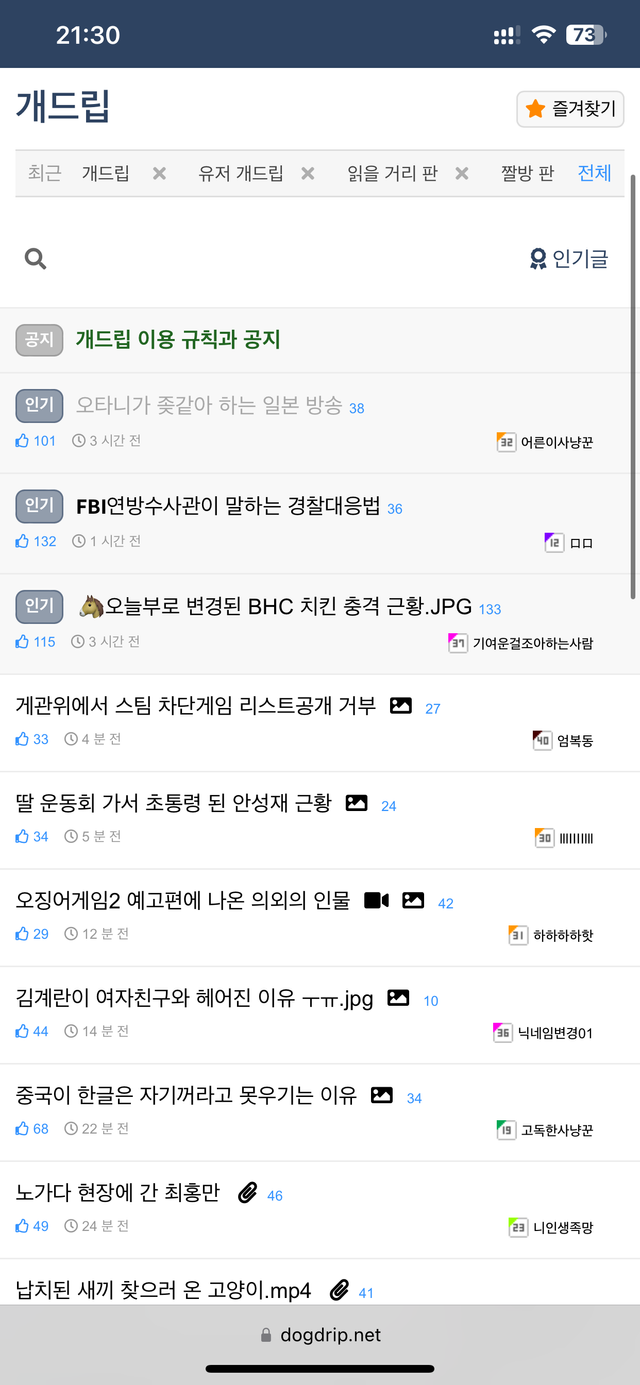Show 전체 board list
The image size is (640, 1385).
[594, 172]
